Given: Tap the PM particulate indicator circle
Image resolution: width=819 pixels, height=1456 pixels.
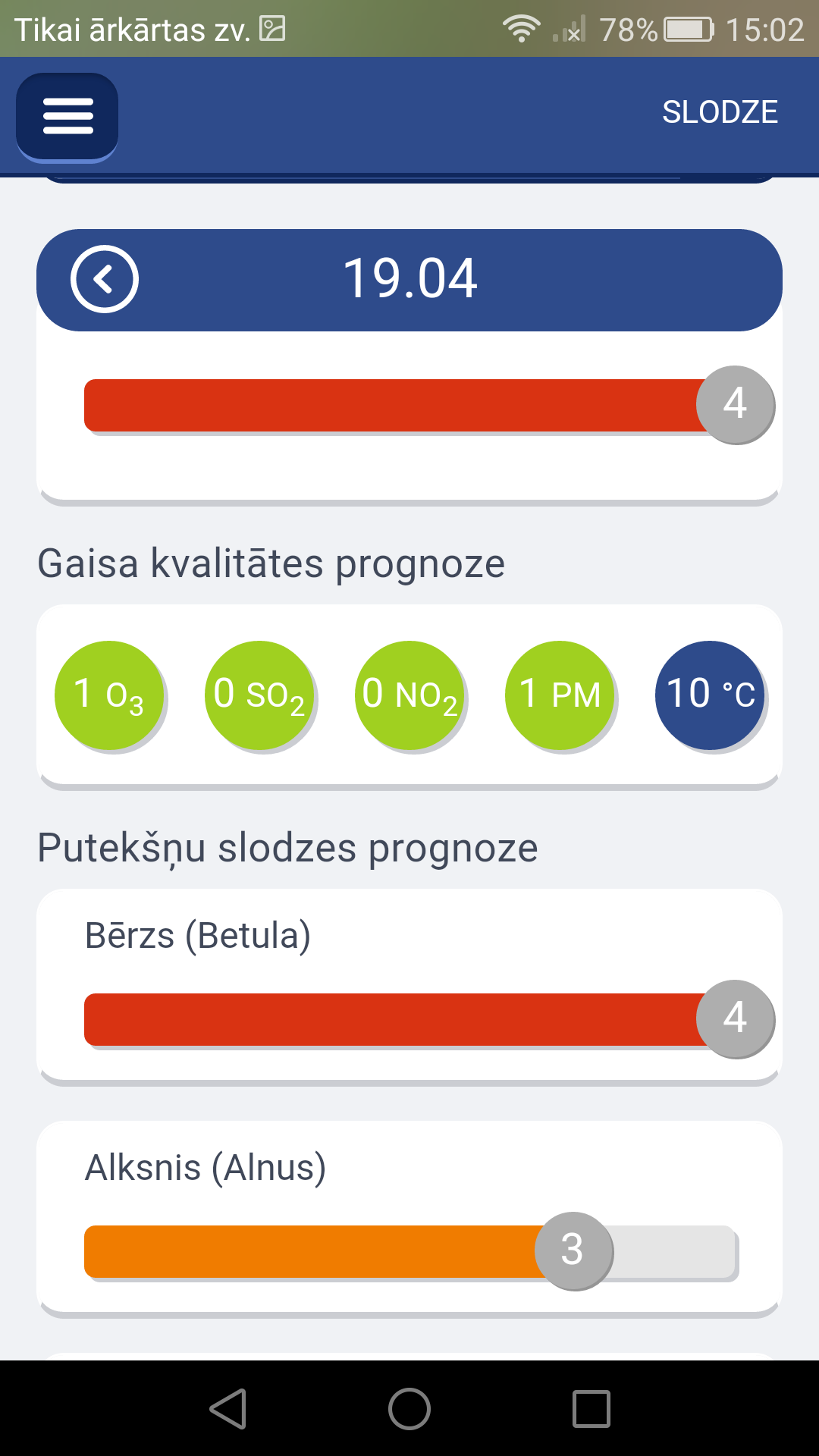Looking at the screenshot, I should click(560, 695).
